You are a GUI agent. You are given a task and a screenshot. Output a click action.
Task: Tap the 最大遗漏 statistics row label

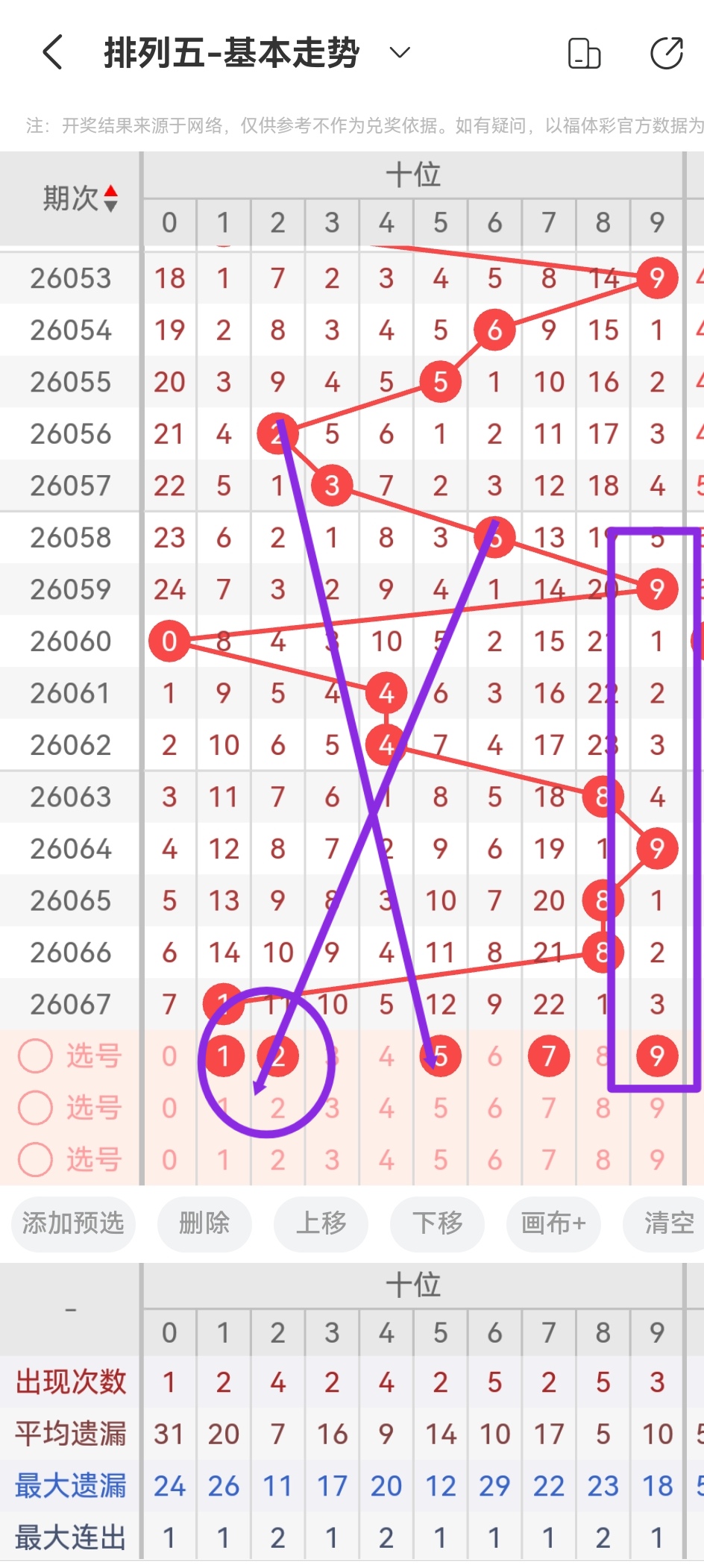pos(70,1485)
